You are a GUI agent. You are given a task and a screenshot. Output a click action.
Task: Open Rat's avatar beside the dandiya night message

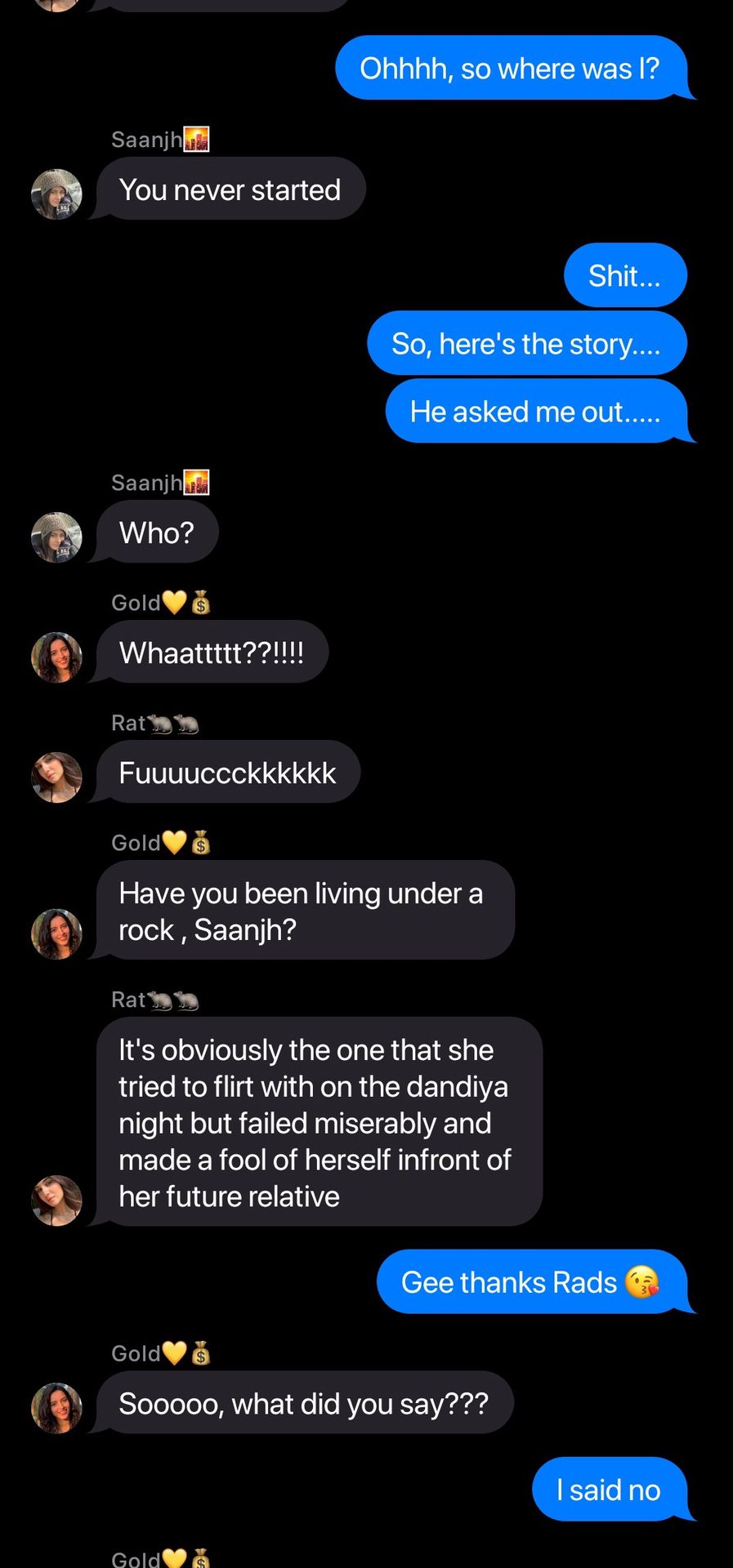pos(56,1200)
